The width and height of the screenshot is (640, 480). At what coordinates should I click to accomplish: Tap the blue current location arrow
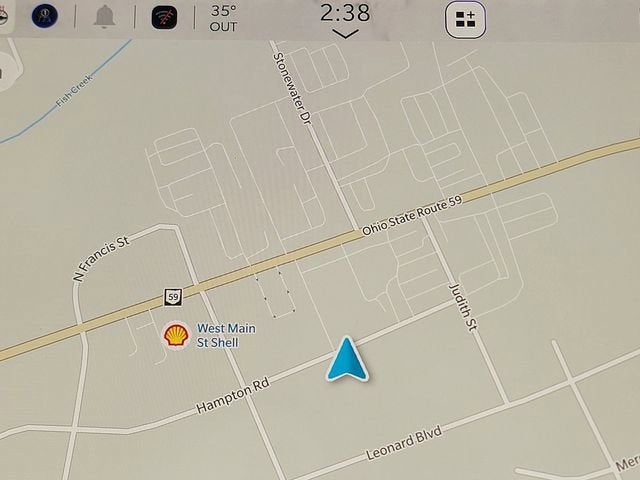[x=347, y=360]
